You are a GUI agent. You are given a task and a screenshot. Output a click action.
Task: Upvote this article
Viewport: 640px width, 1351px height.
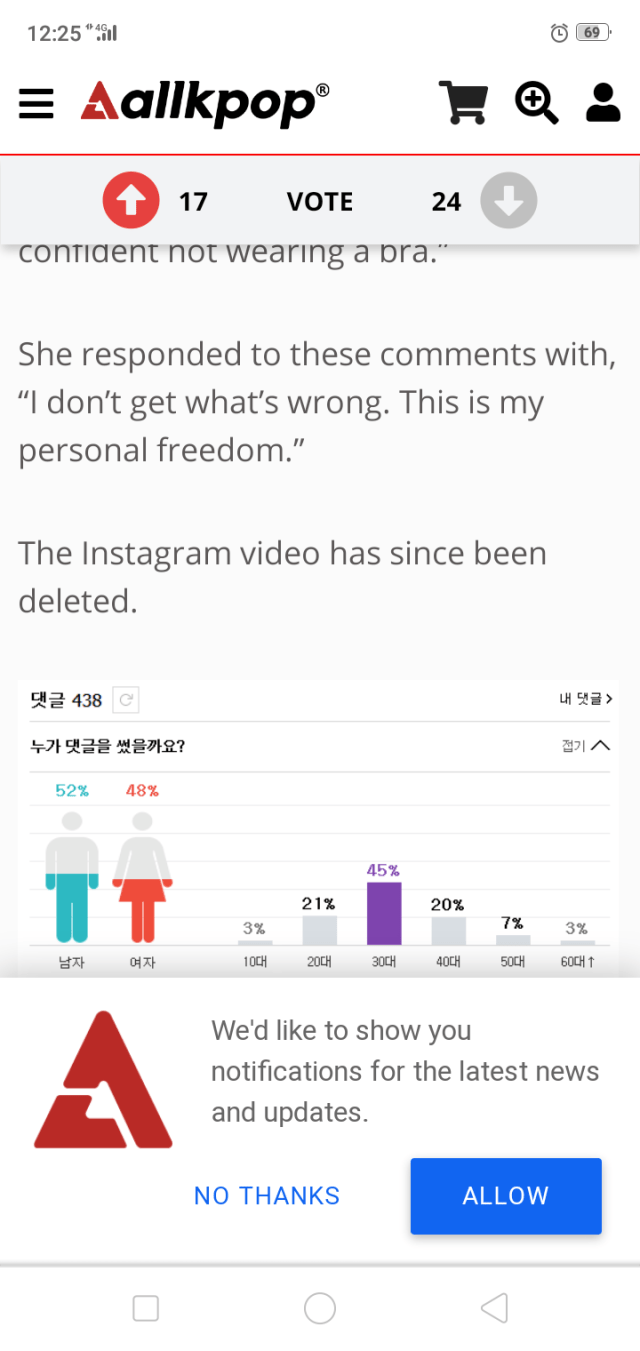coord(131,201)
